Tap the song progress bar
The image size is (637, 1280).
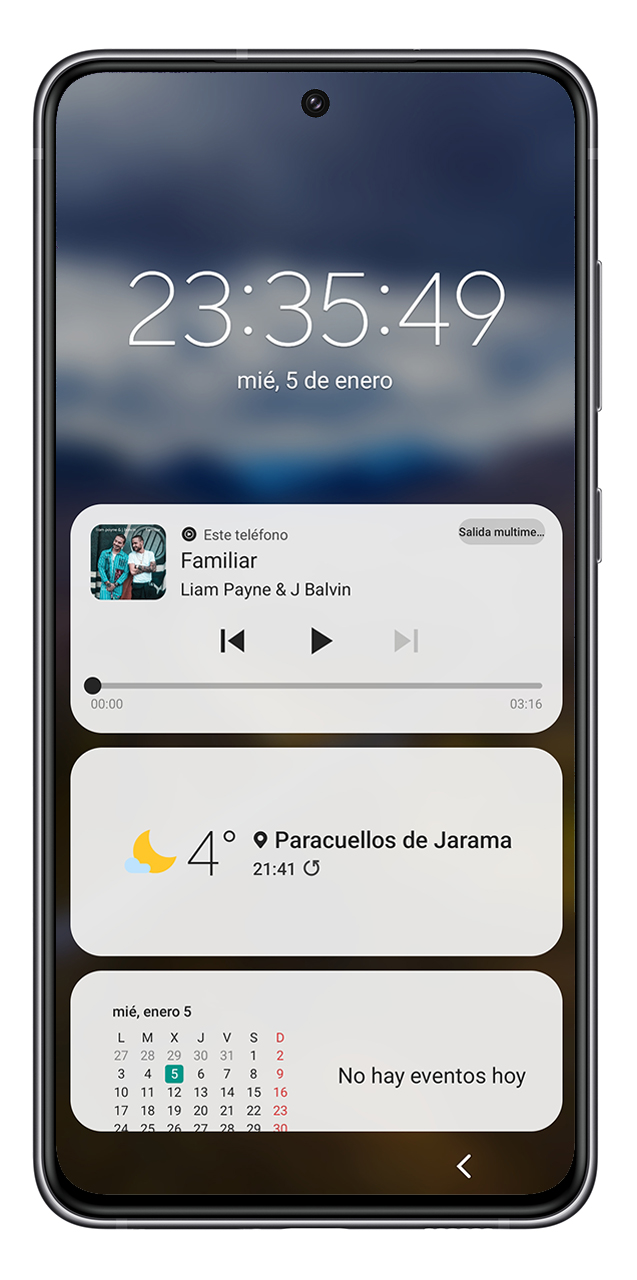316,686
